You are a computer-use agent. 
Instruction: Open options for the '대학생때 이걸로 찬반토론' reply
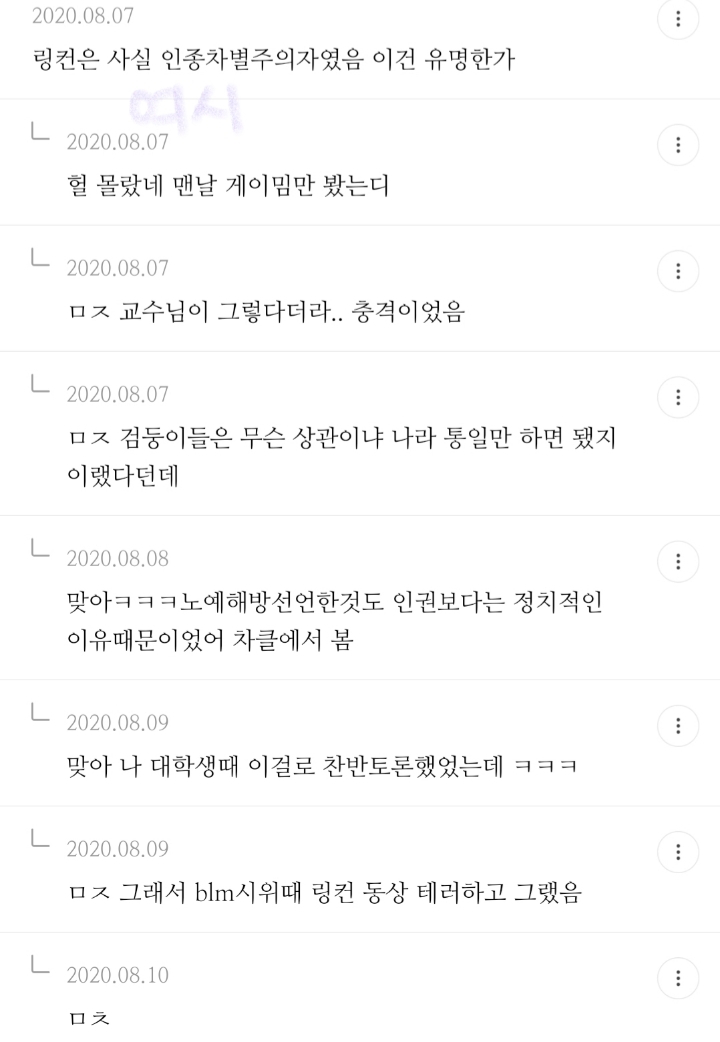pos(680,725)
